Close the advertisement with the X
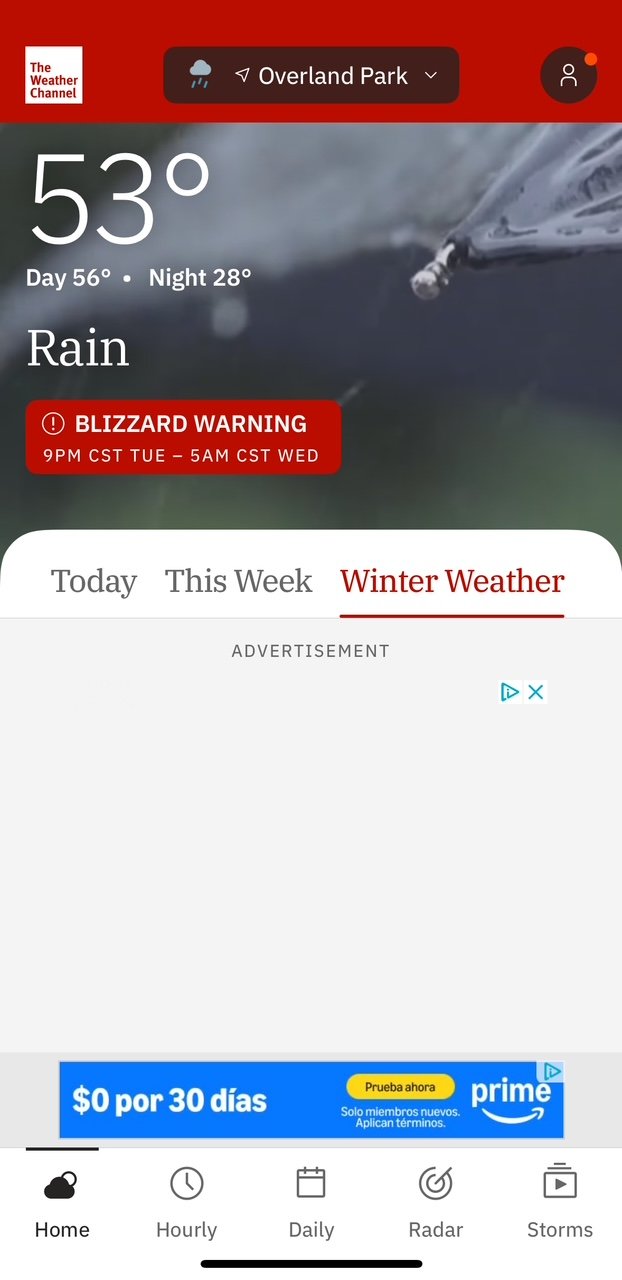 [x=536, y=692]
